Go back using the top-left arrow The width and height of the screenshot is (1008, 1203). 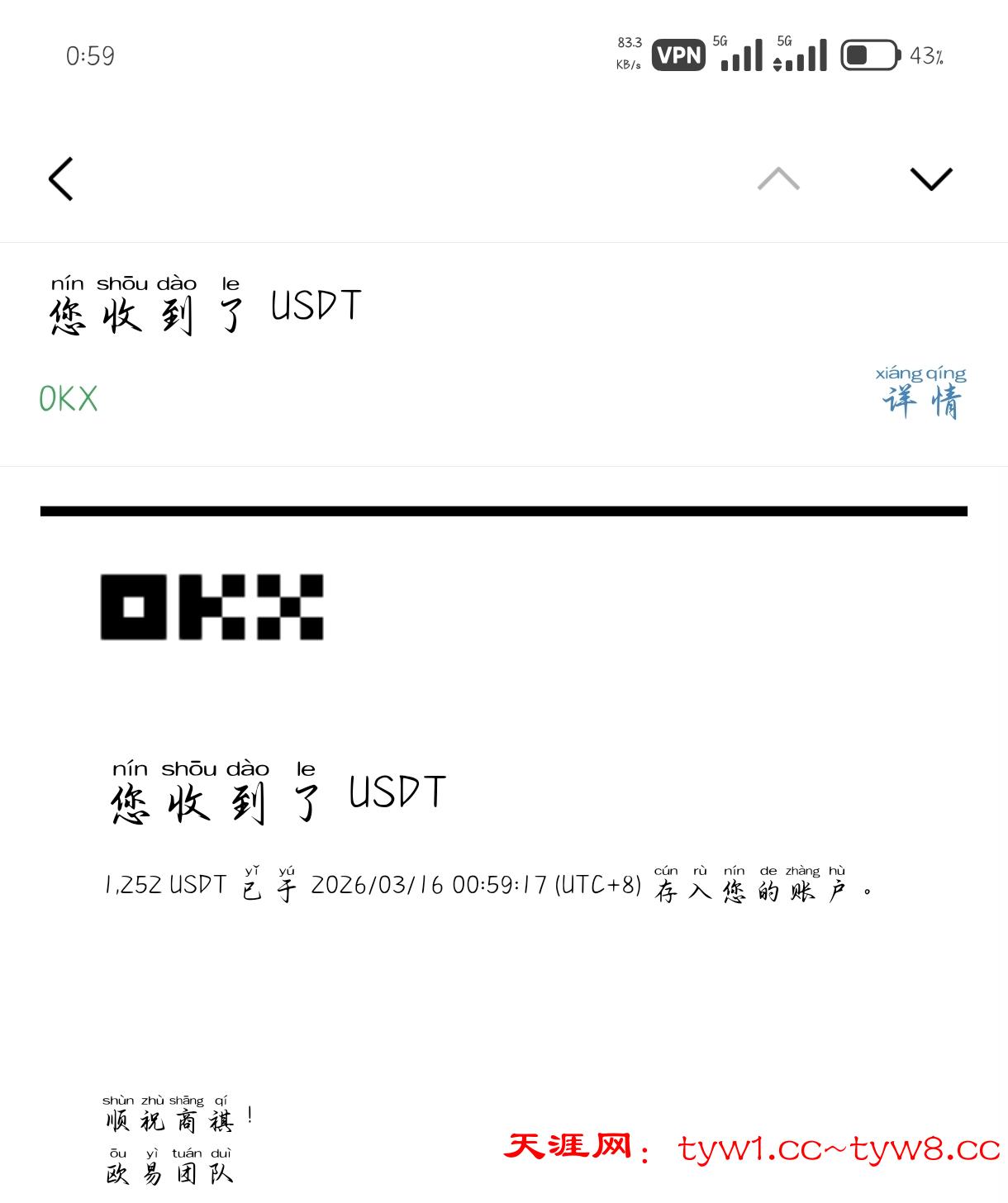click(x=61, y=178)
